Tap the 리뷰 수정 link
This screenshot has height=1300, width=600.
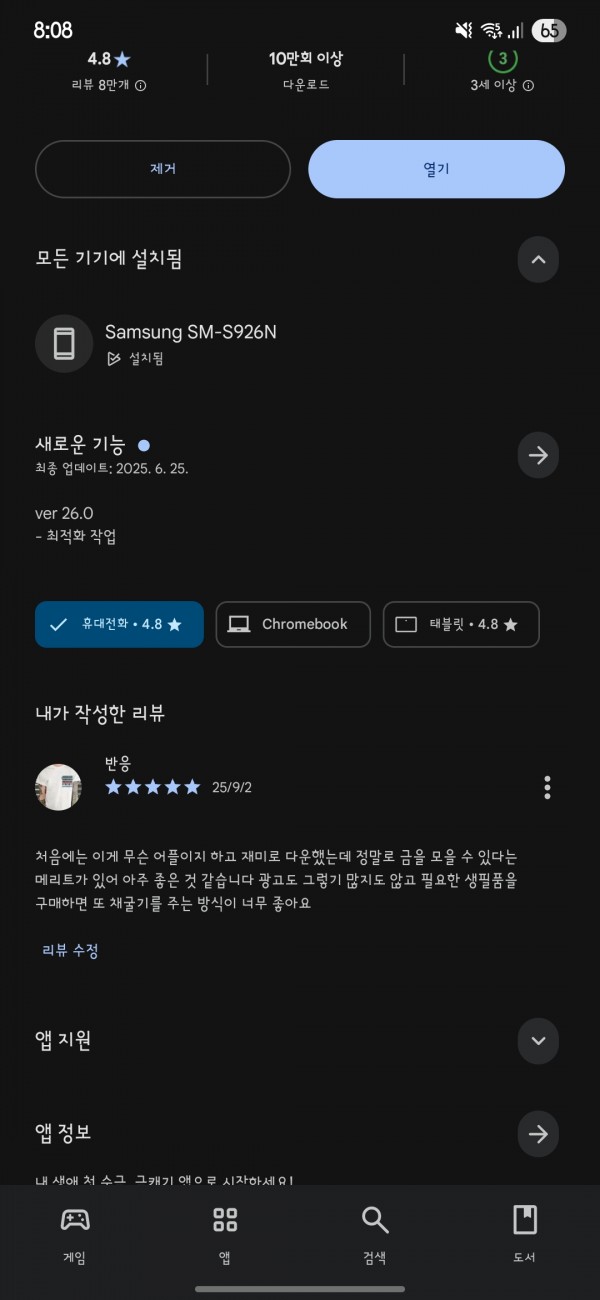(70, 950)
